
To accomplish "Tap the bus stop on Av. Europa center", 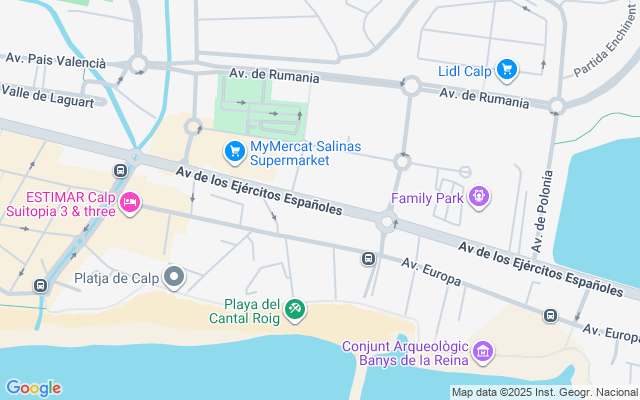I will click(x=368, y=258).
